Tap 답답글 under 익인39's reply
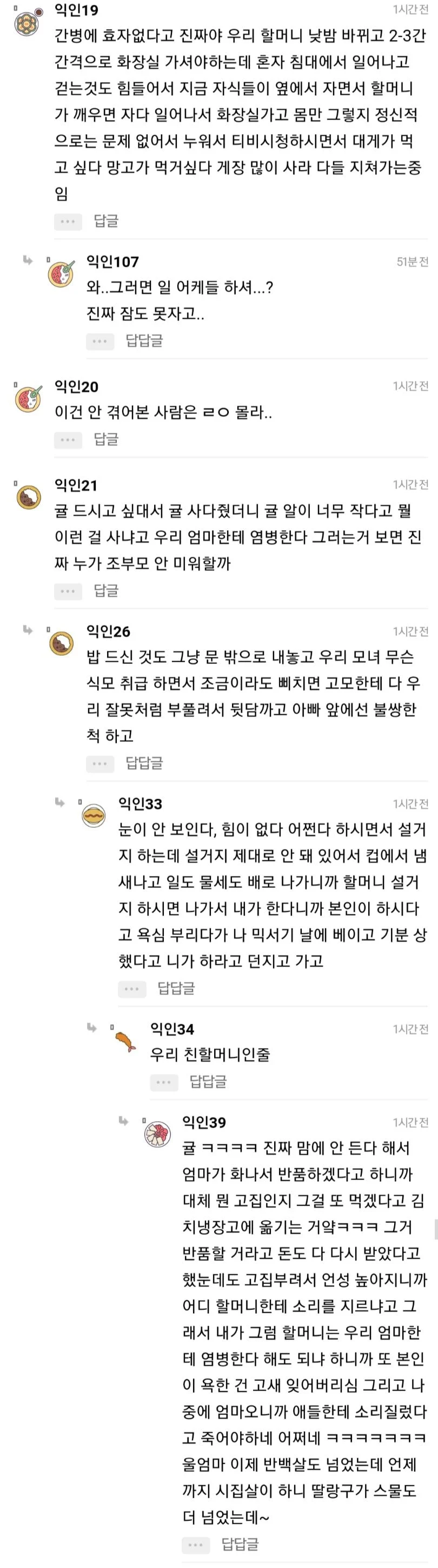The image size is (438, 1568). click(240, 1544)
